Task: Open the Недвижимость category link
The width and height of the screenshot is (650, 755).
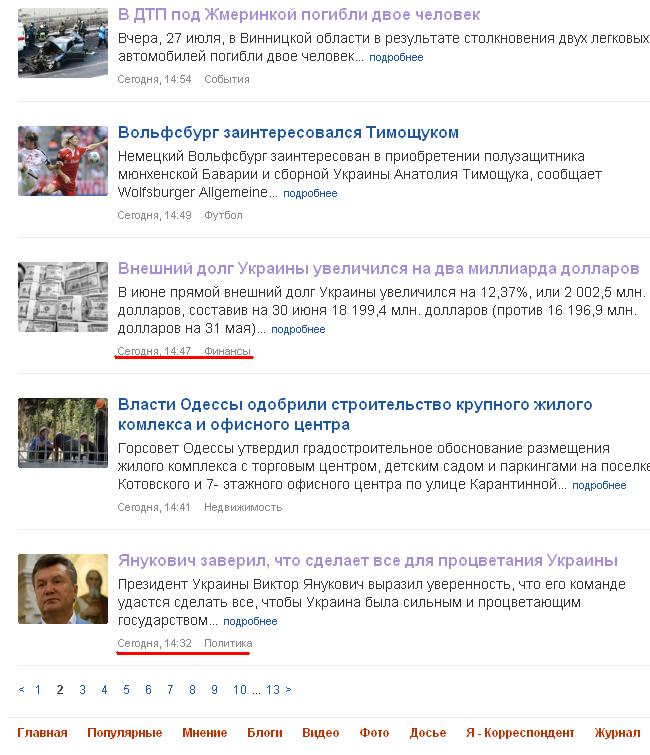Action: (x=243, y=507)
